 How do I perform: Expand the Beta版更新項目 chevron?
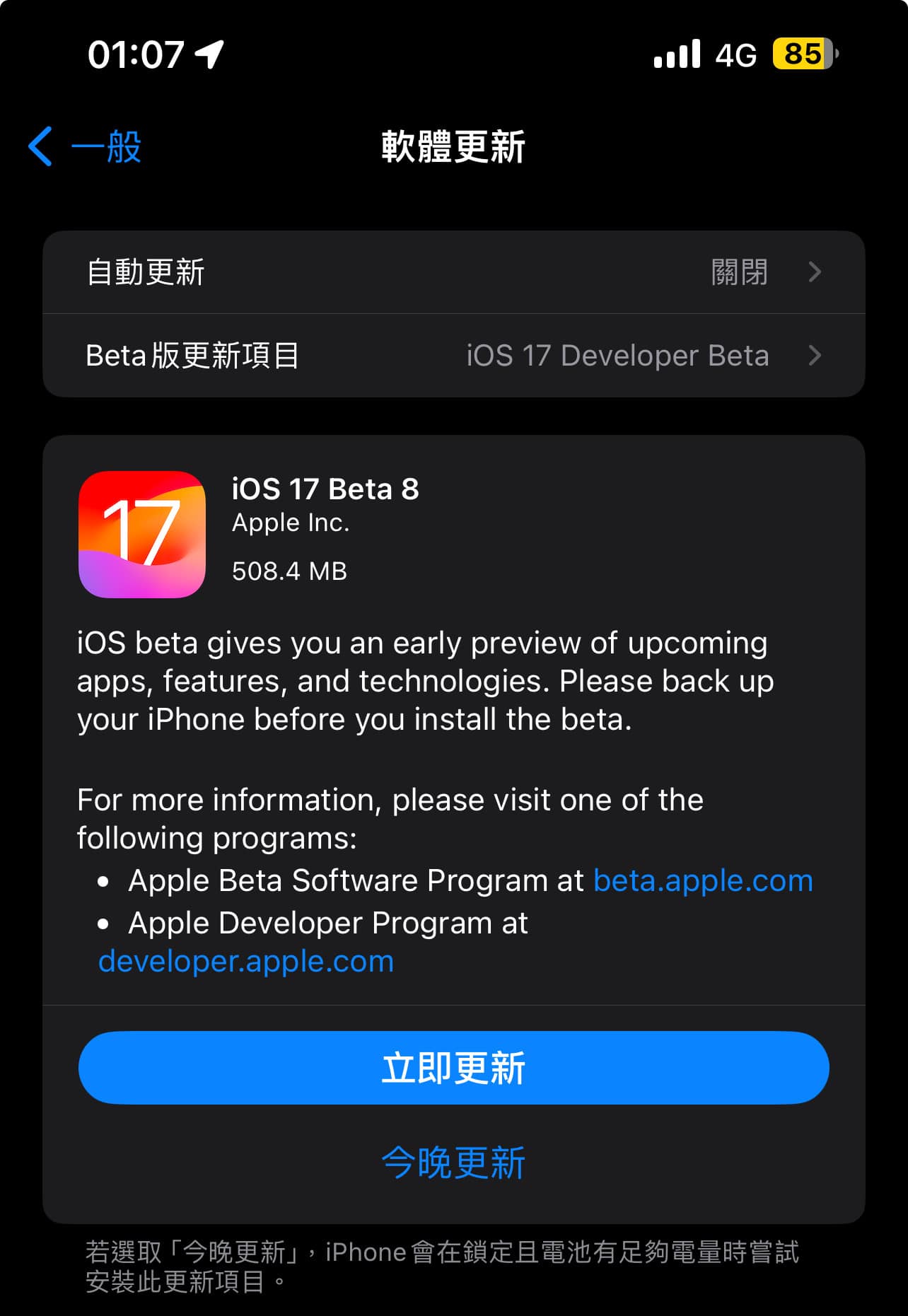click(x=816, y=355)
